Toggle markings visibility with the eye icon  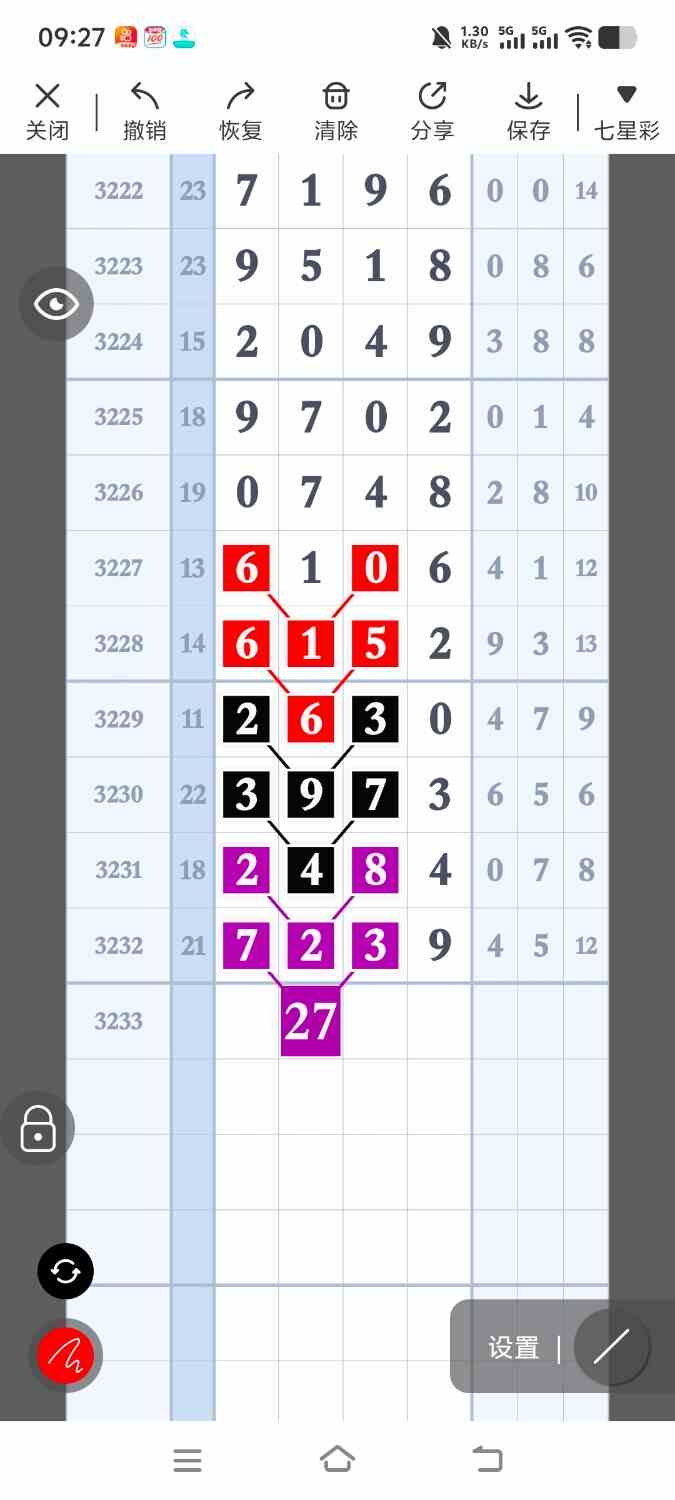click(x=56, y=304)
